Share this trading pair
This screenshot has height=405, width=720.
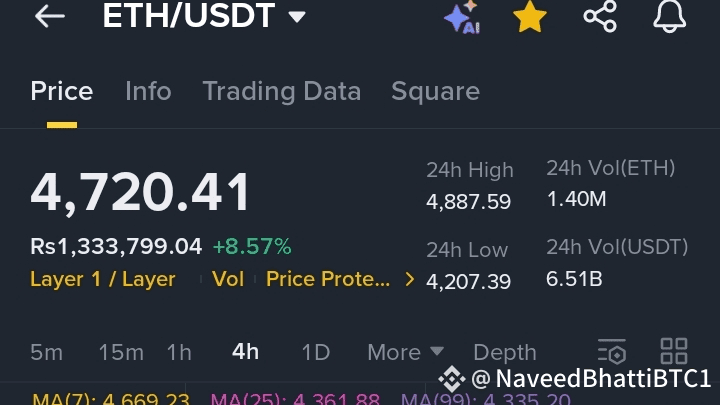599,17
